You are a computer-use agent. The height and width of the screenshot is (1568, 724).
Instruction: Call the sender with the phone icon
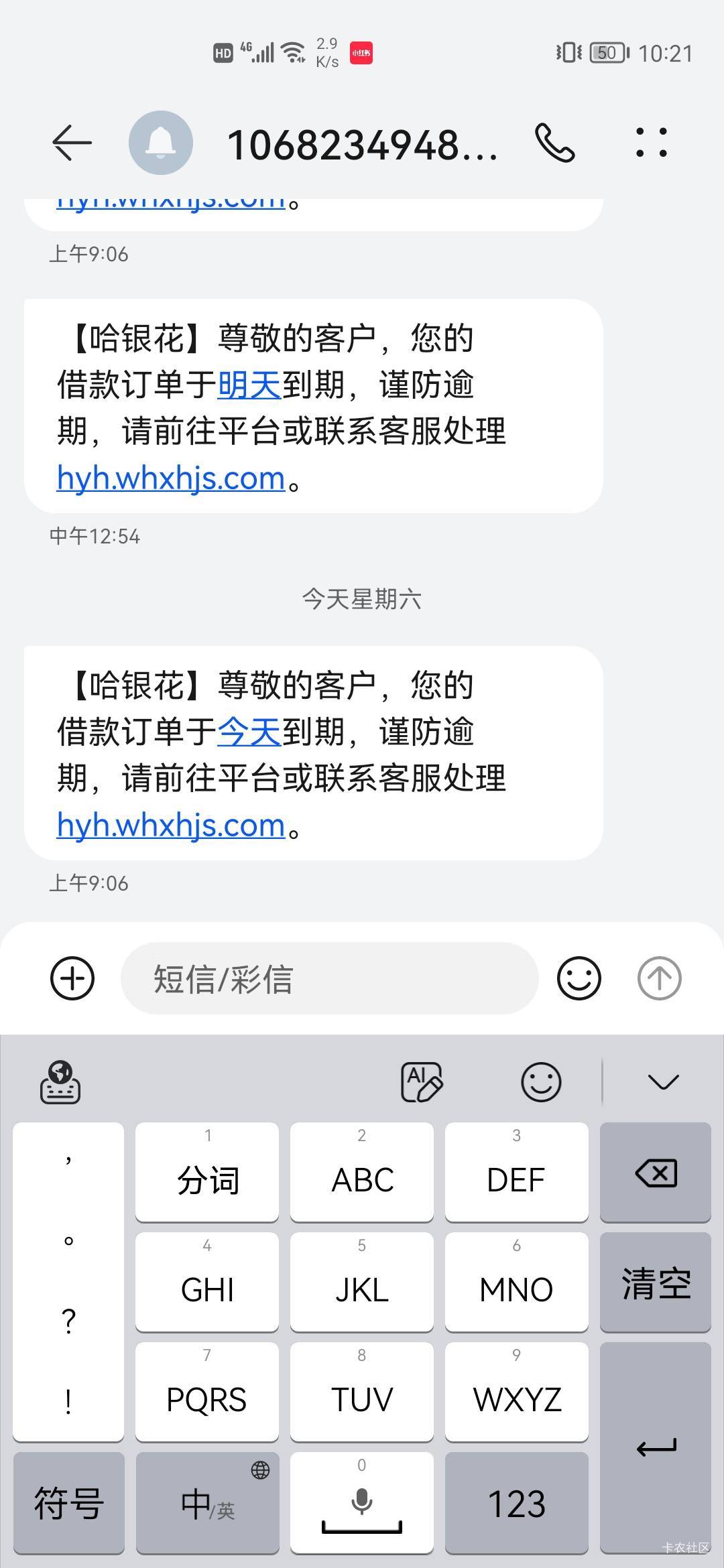click(554, 143)
